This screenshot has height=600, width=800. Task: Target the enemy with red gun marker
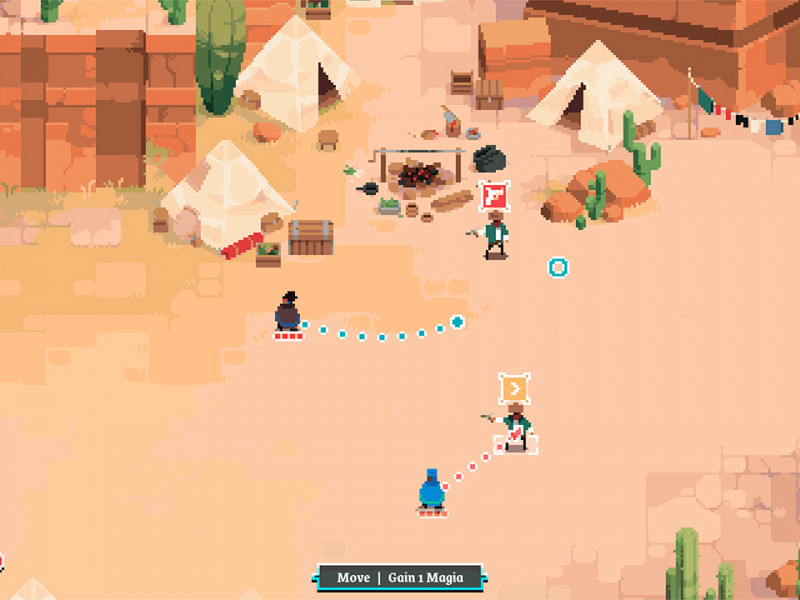496,236
